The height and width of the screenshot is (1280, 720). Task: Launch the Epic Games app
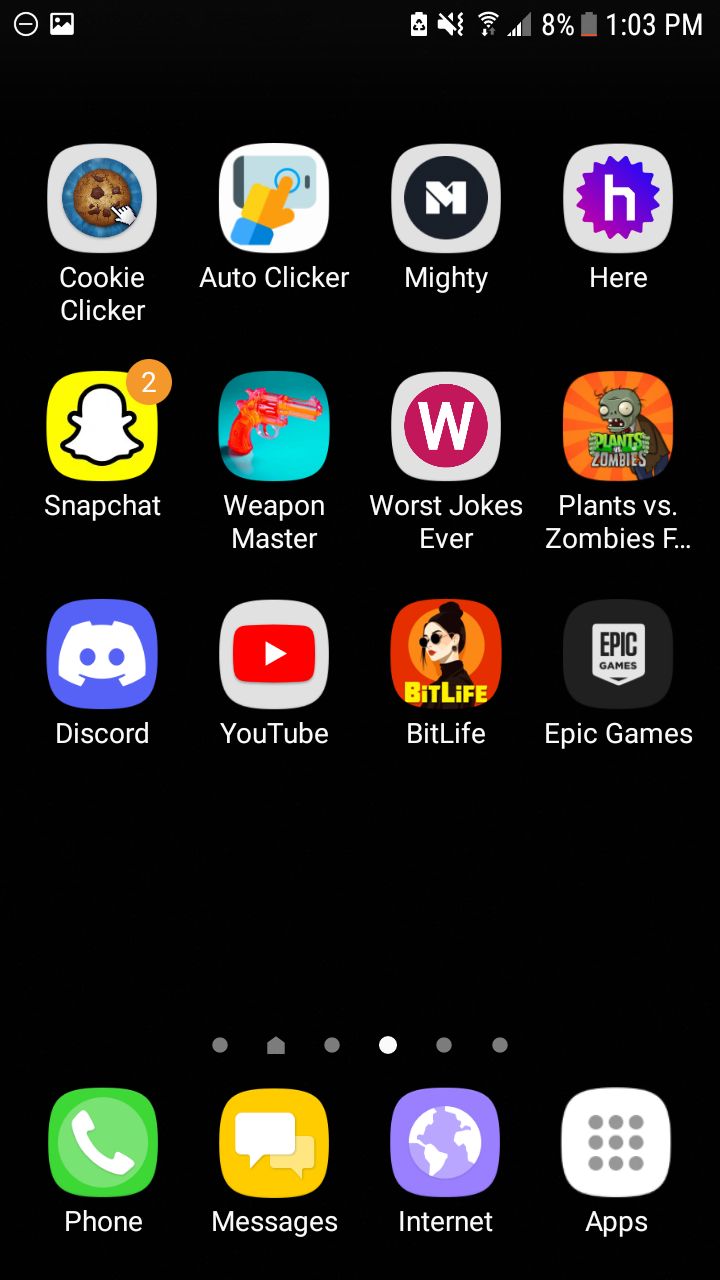(x=618, y=654)
